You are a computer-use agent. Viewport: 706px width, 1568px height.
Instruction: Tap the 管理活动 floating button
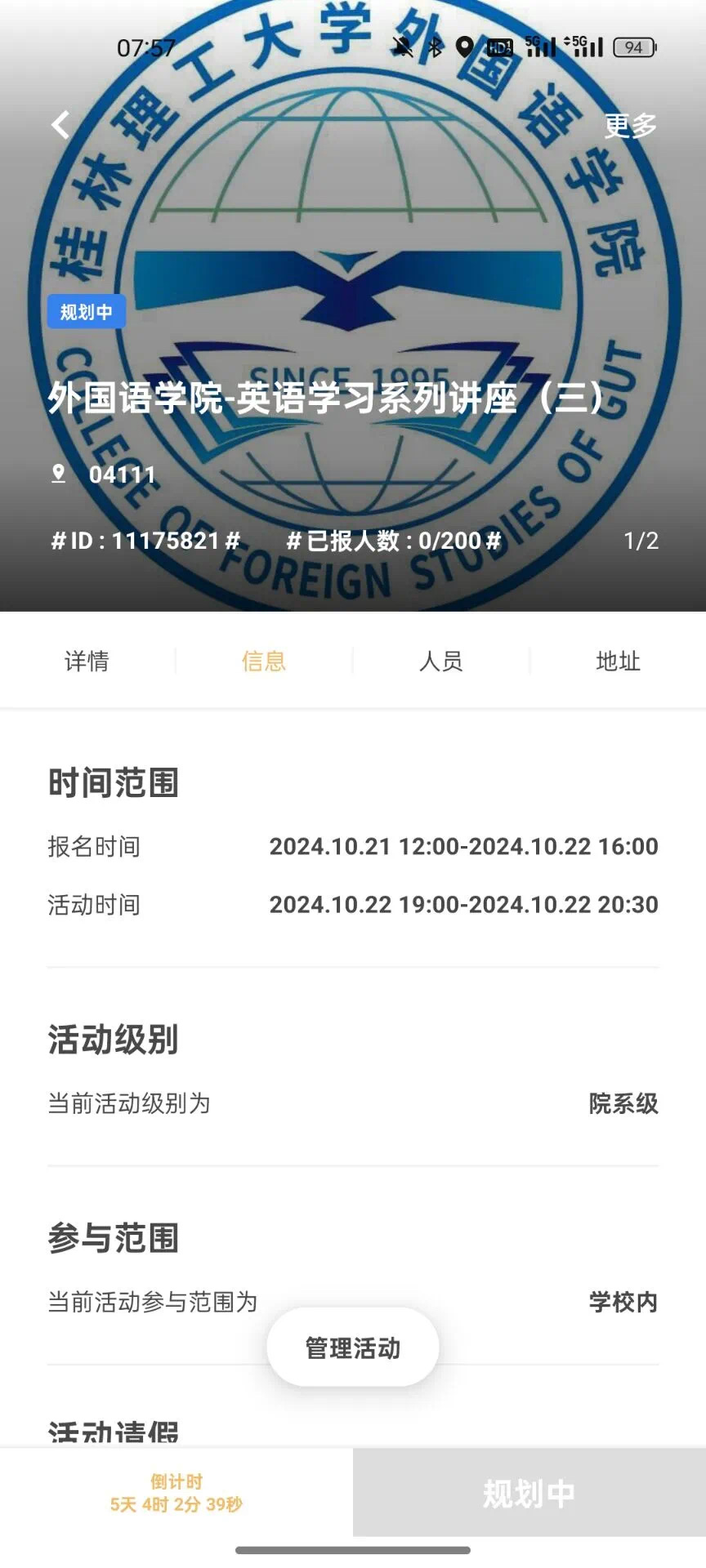(353, 1347)
